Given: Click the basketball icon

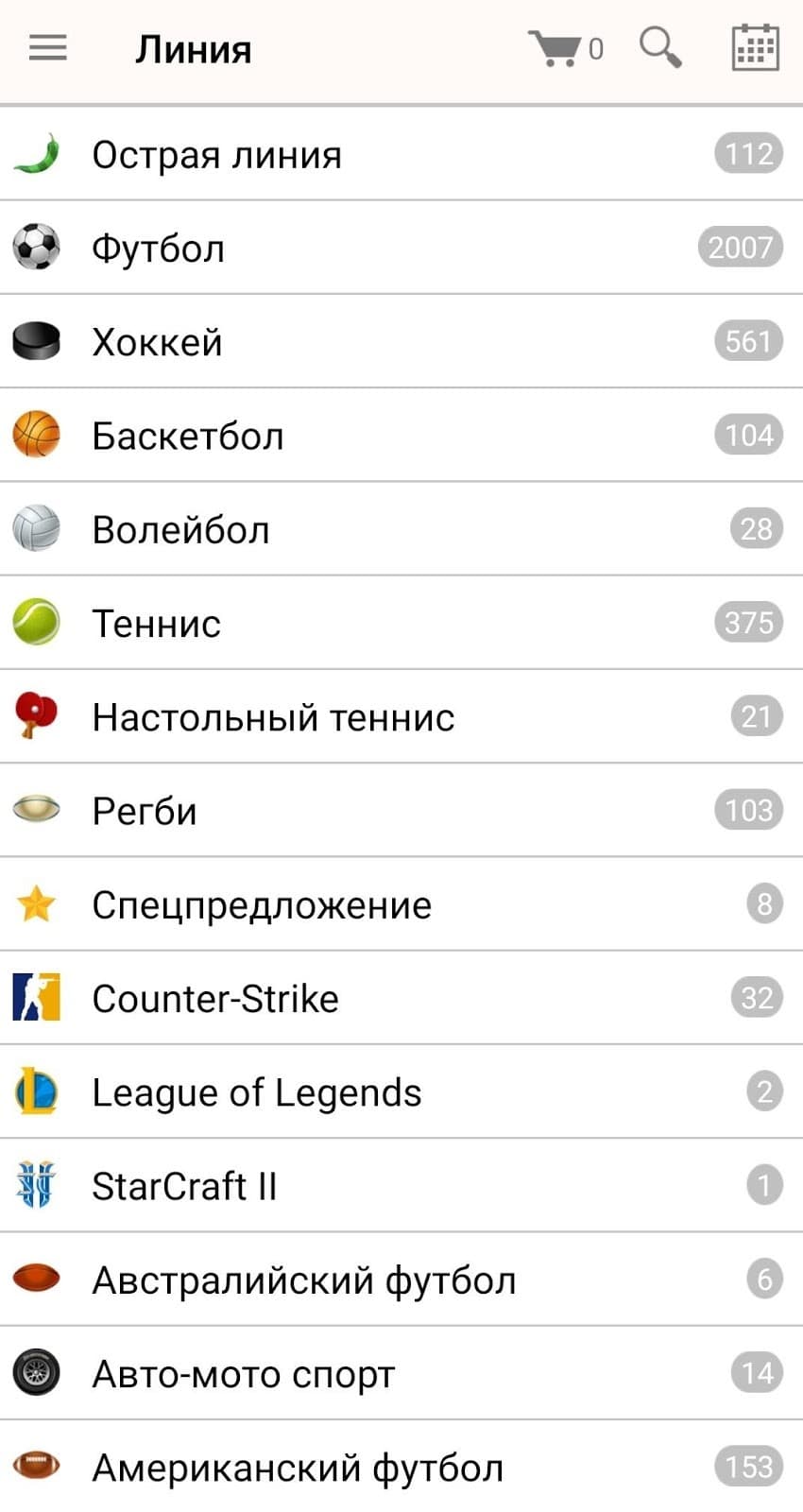Looking at the screenshot, I should click(x=35, y=436).
